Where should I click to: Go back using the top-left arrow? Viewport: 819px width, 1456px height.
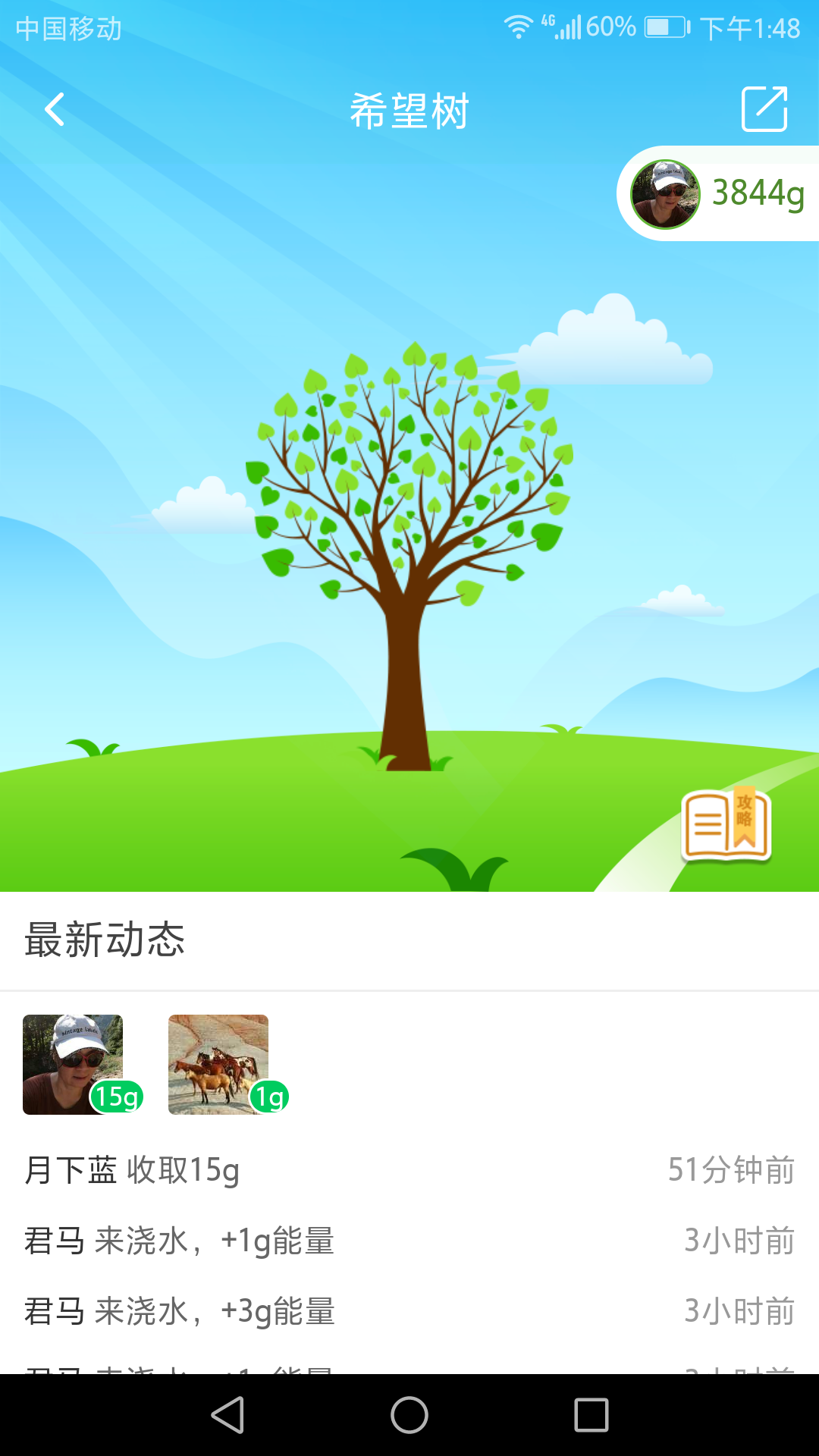[55, 110]
